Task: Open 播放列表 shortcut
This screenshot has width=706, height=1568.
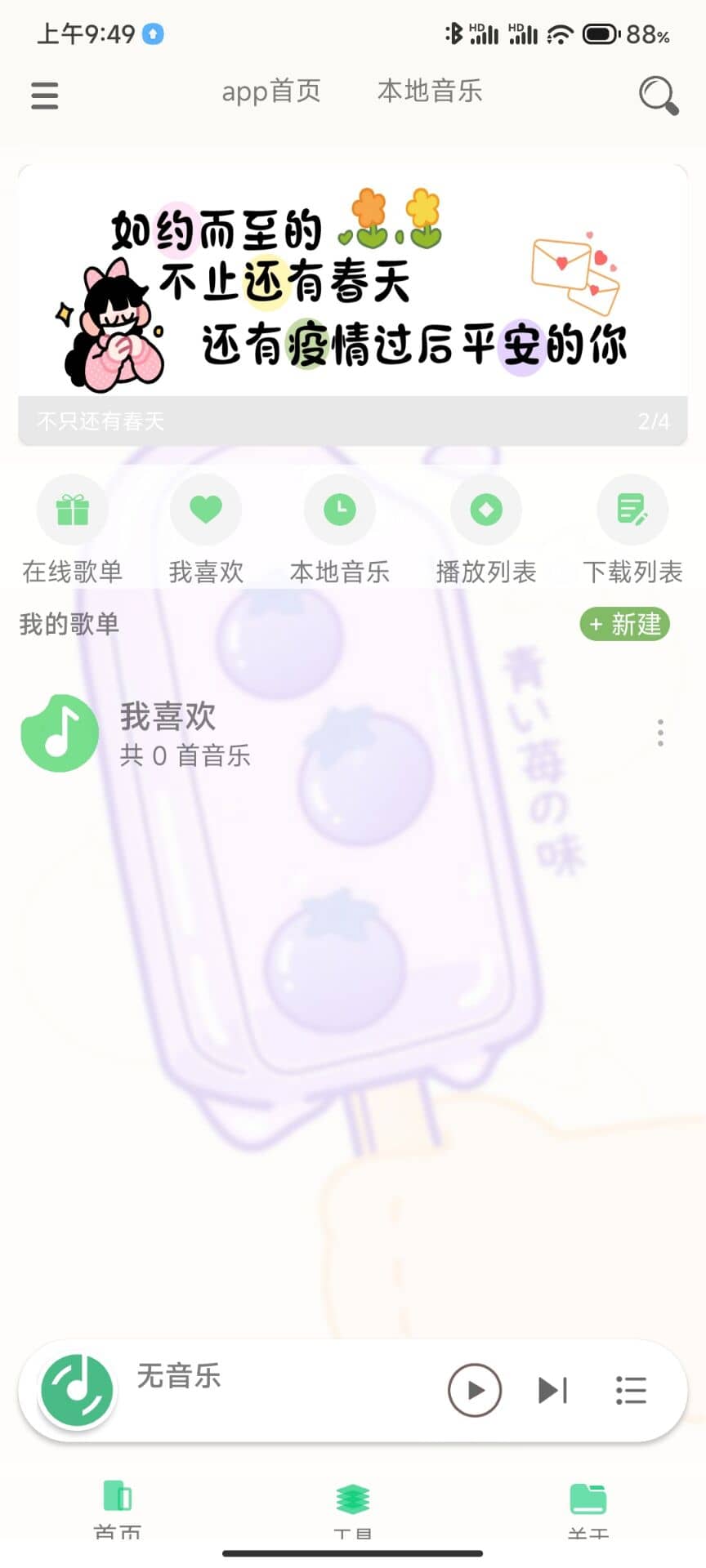Action: 486,528
